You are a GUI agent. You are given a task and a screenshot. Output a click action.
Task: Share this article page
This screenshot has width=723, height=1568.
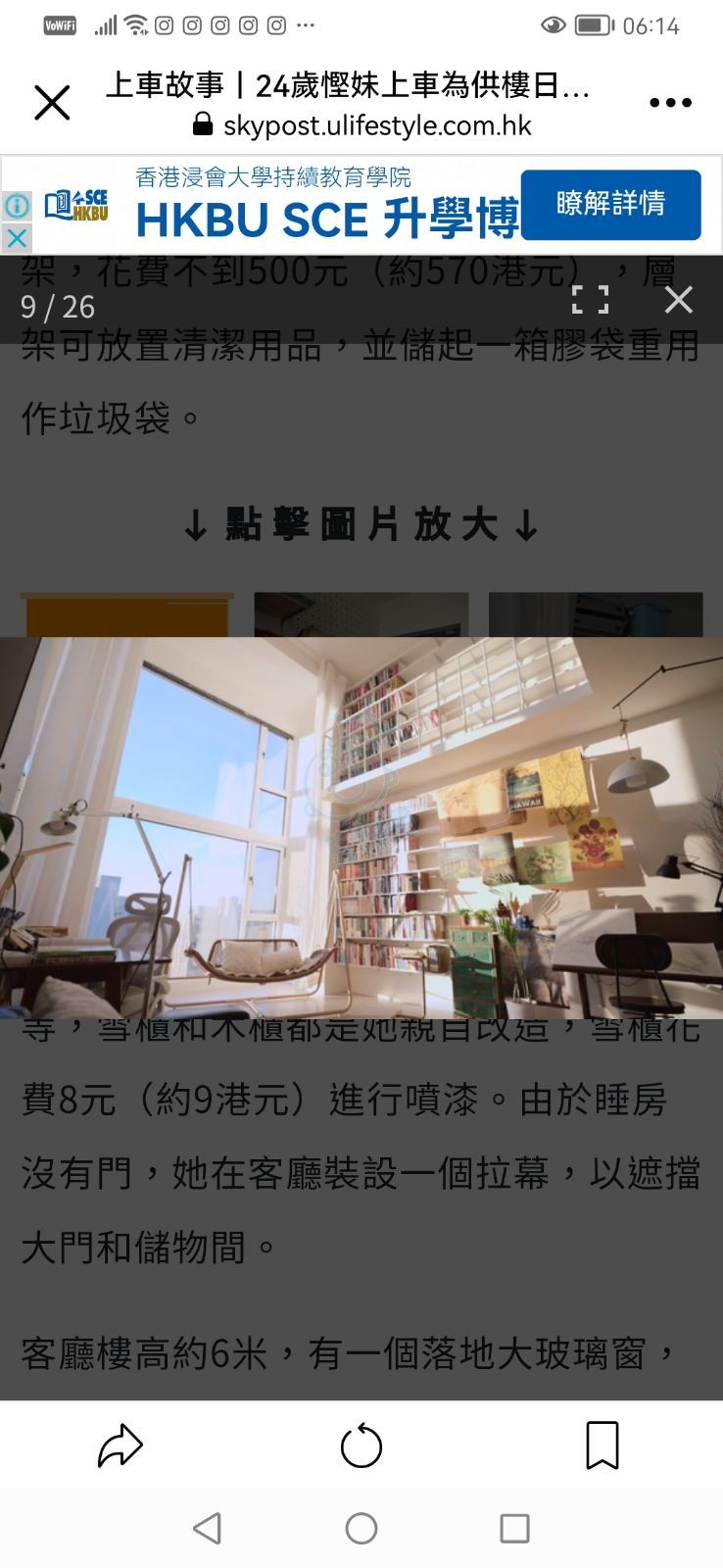click(120, 1445)
